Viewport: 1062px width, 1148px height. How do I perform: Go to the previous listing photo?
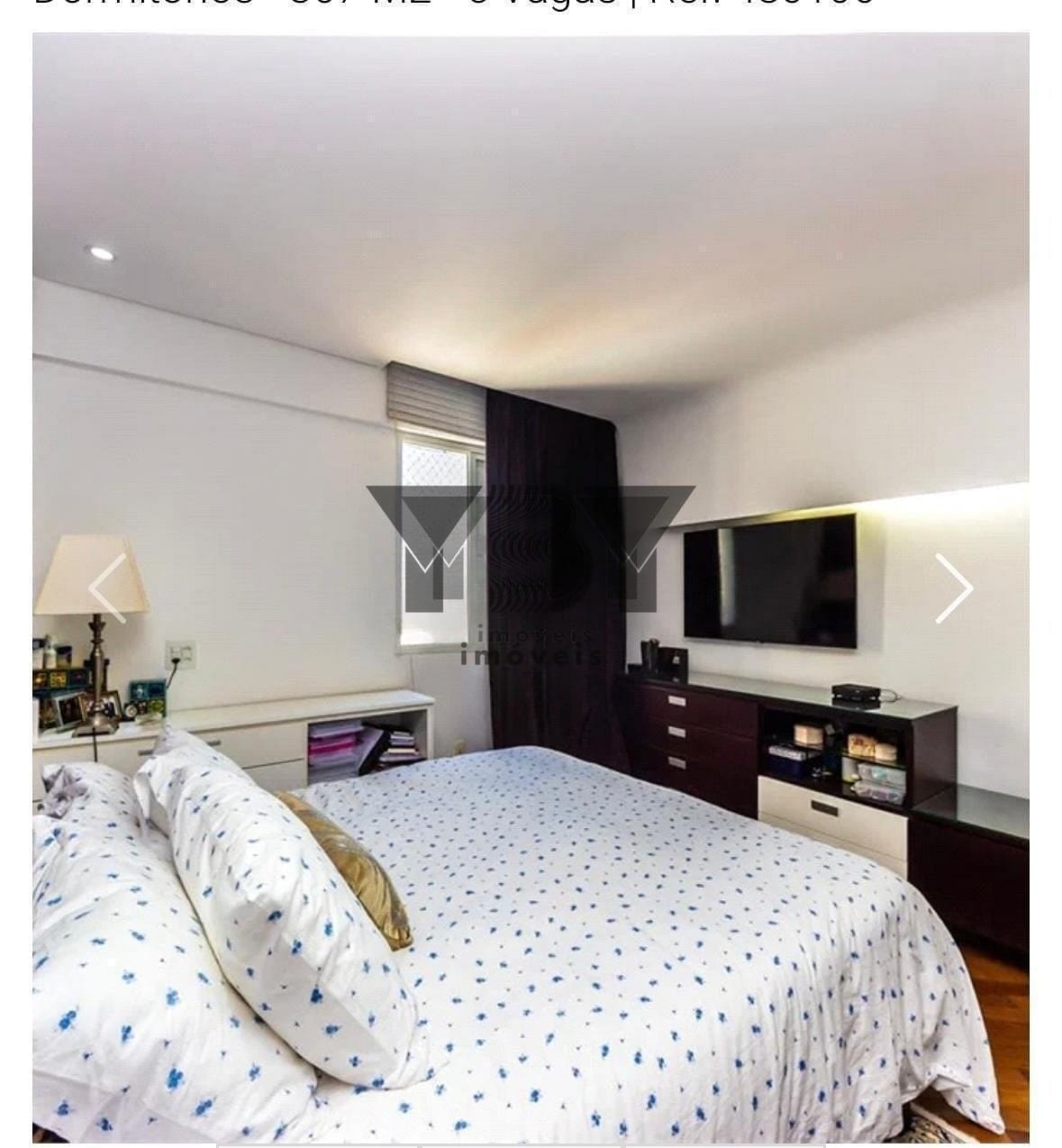[x=107, y=588]
